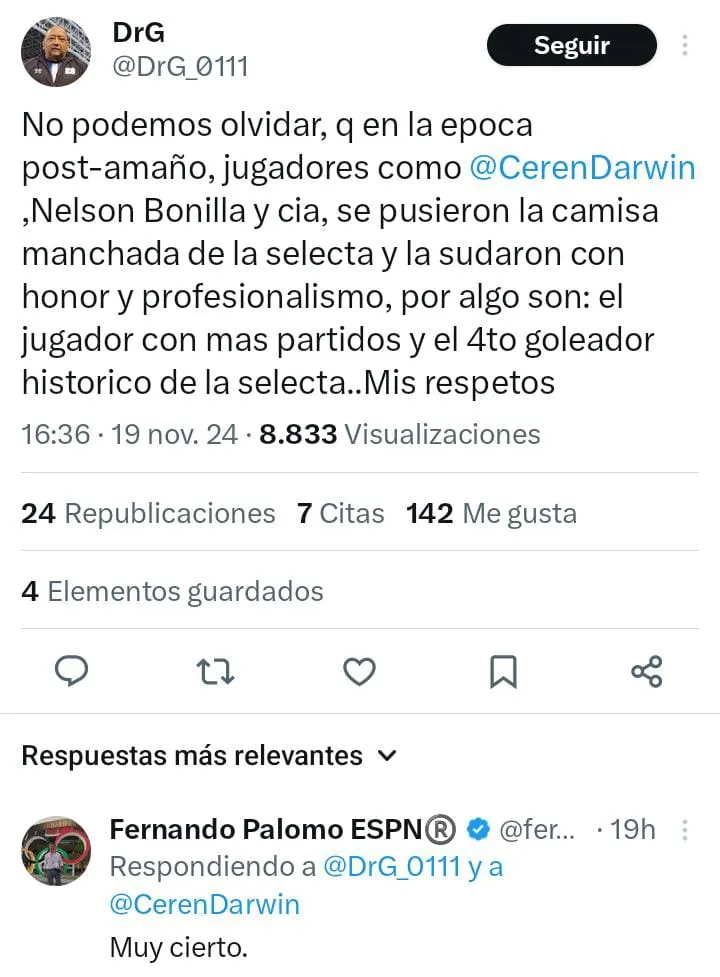Image resolution: width=720 pixels, height=977 pixels.
Task: Click the repost icon to republish the tweet
Action: pos(215,672)
